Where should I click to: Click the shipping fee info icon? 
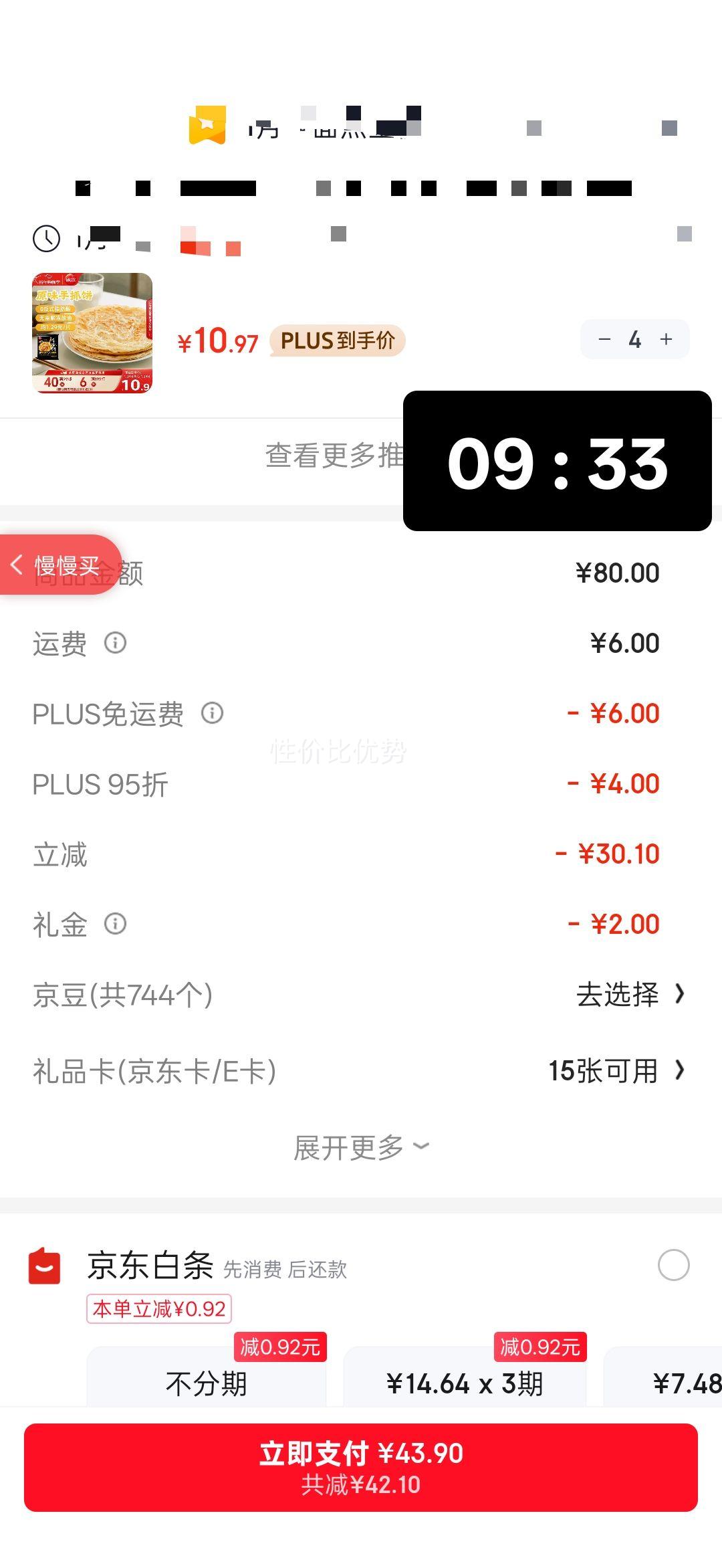point(115,643)
